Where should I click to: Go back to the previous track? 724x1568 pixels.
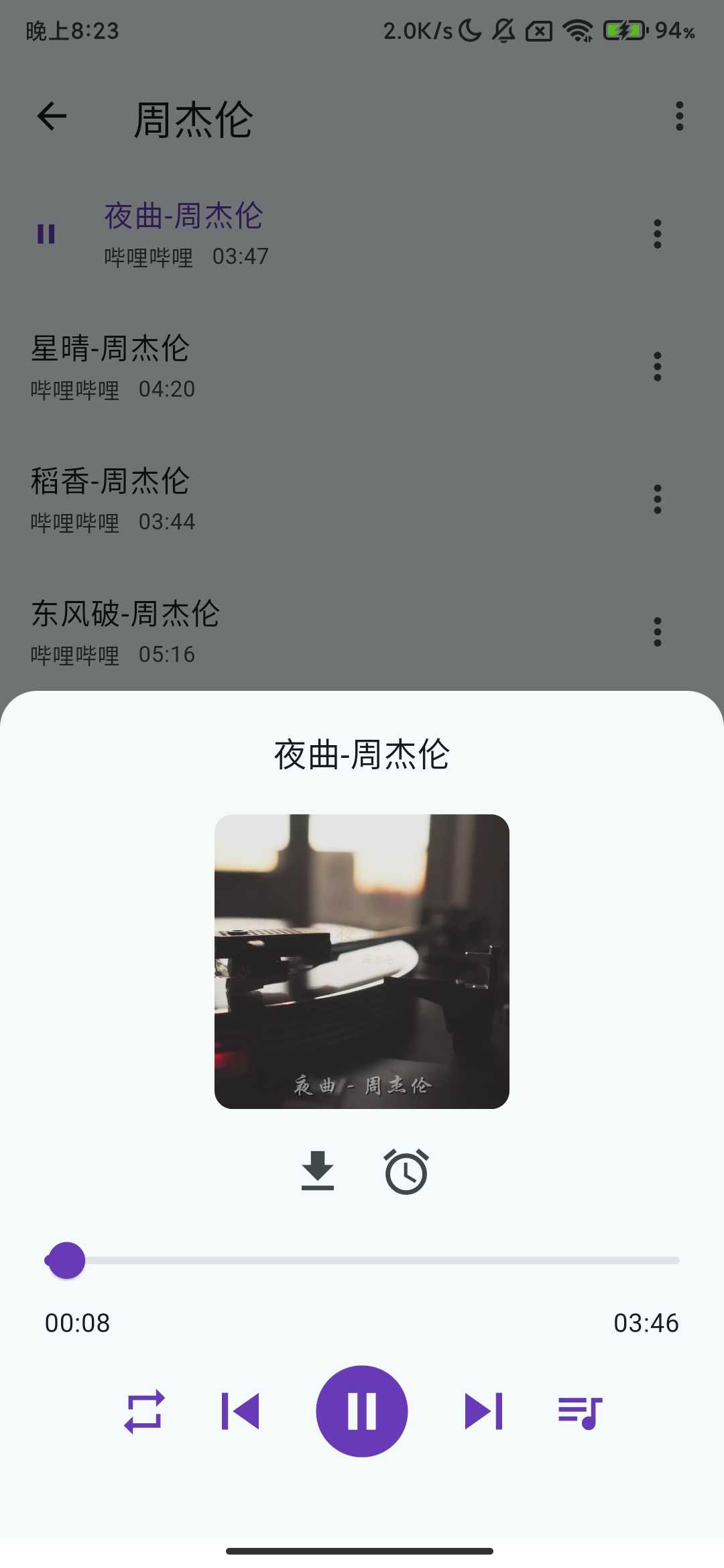pyautogui.click(x=240, y=1411)
